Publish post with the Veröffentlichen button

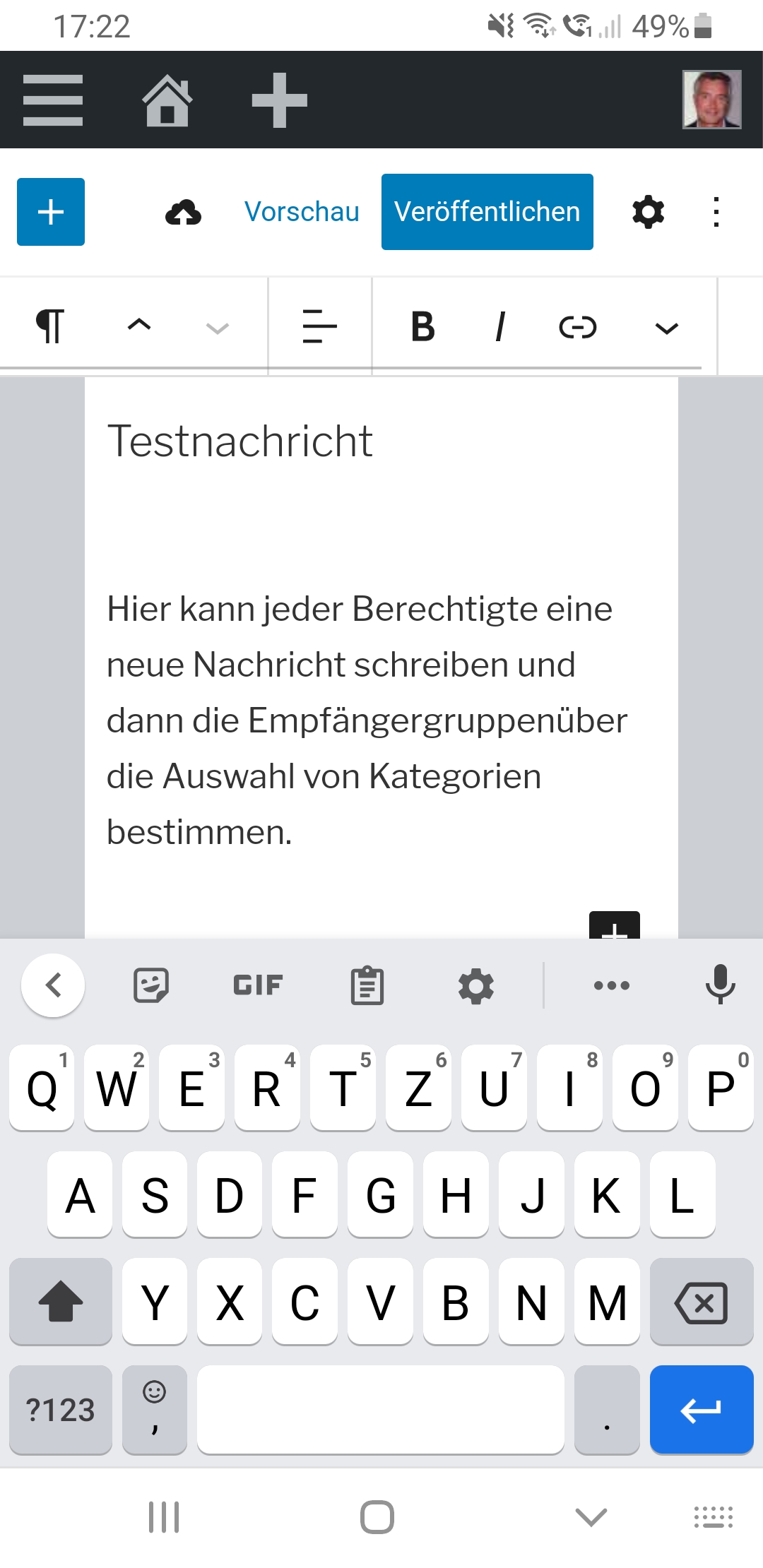click(487, 212)
